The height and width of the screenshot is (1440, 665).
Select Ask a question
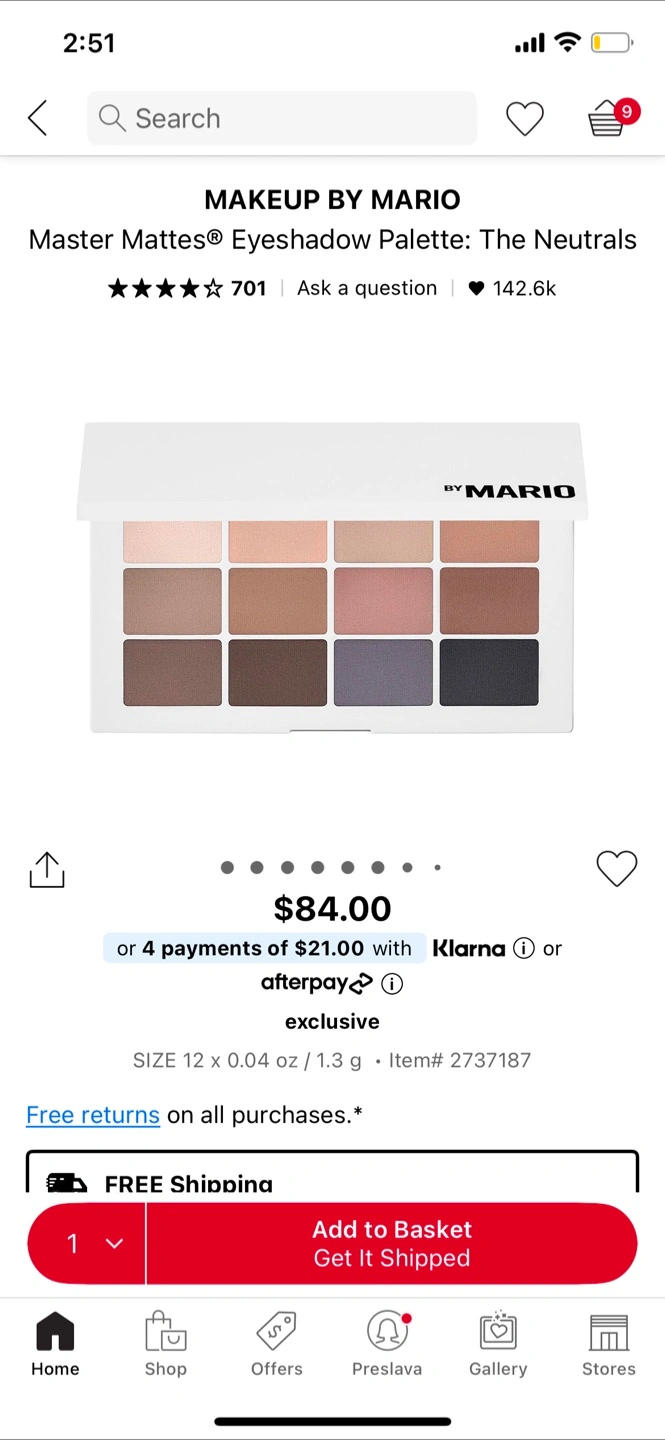367,288
